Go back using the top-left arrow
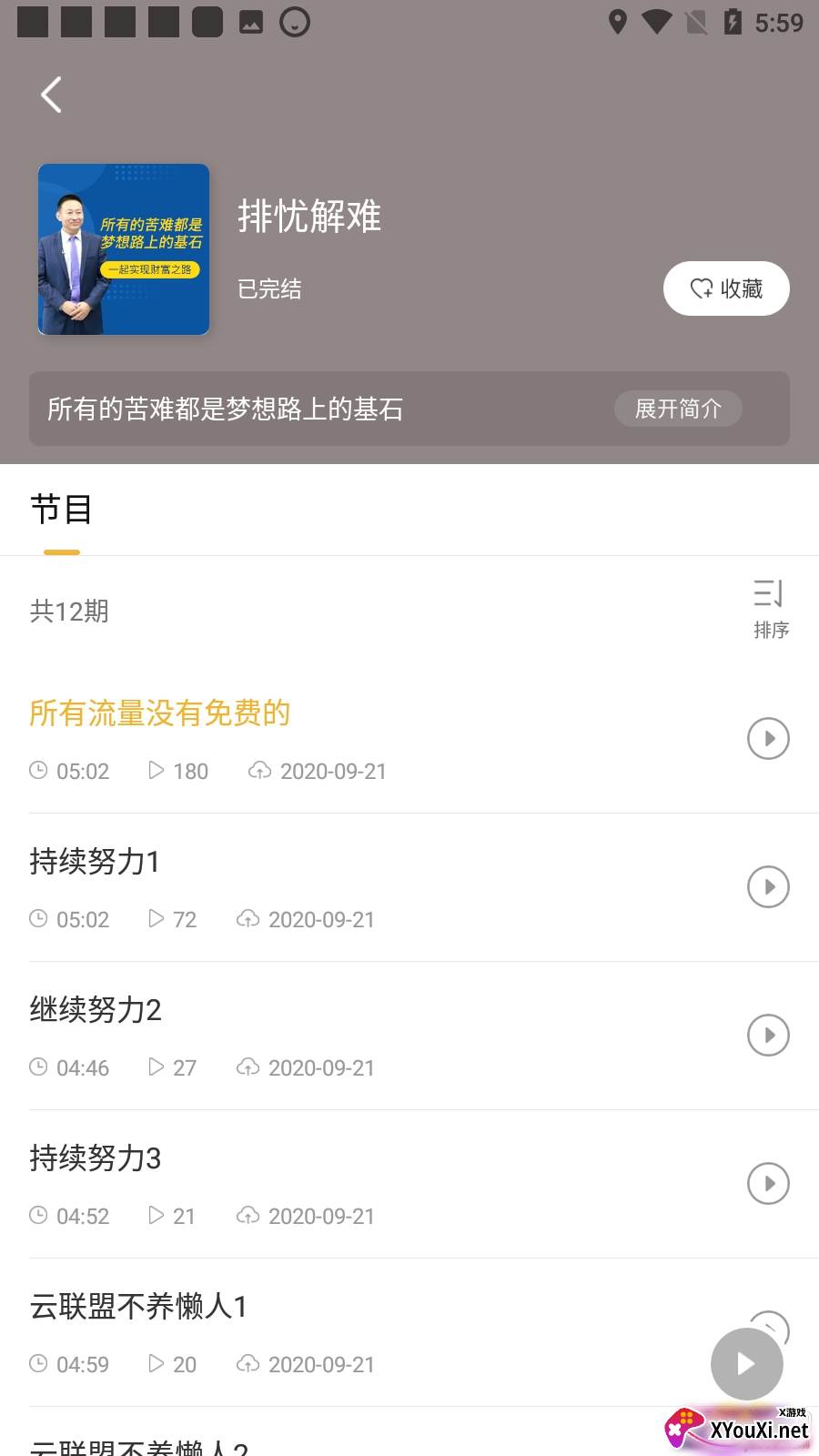The width and height of the screenshot is (819, 1456). [51, 95]
